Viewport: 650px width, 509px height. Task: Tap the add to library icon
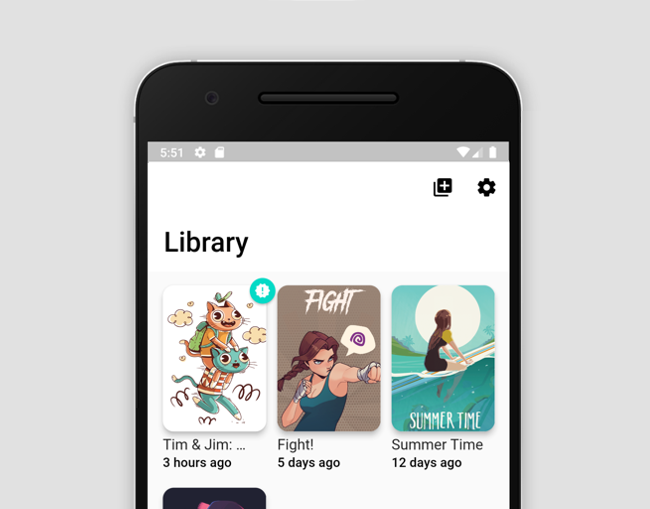click(x=442, y=187)
